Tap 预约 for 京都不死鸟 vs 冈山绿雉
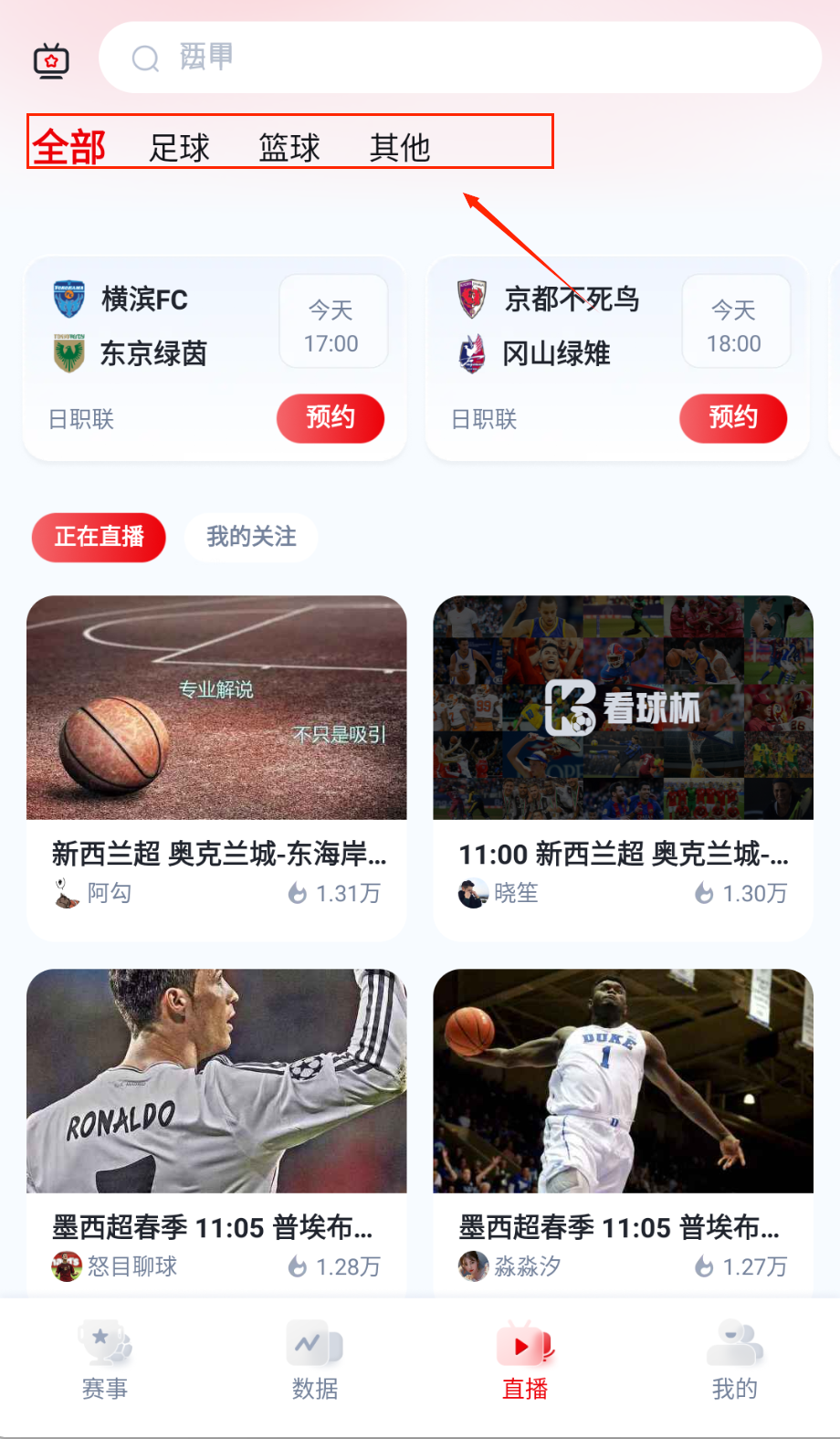The height and width of the screenshot is (1439, 840). (x=733, y=418)
